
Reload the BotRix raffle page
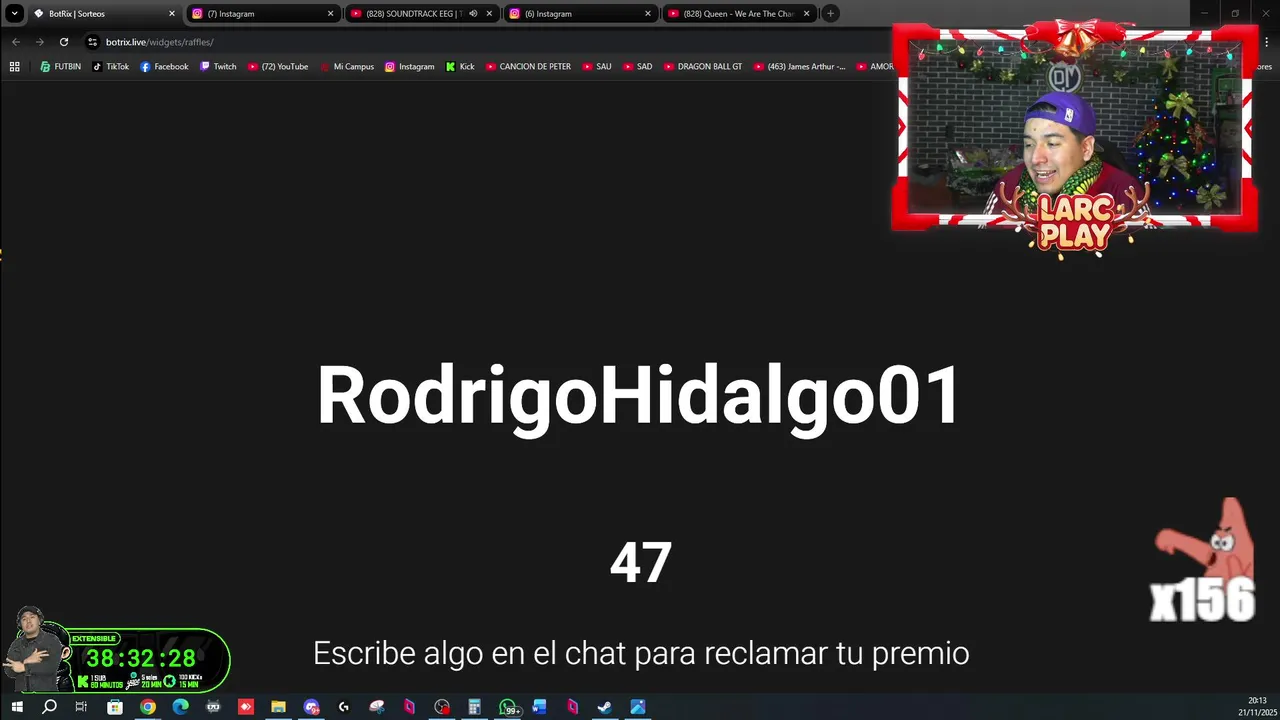coord(64,42)
